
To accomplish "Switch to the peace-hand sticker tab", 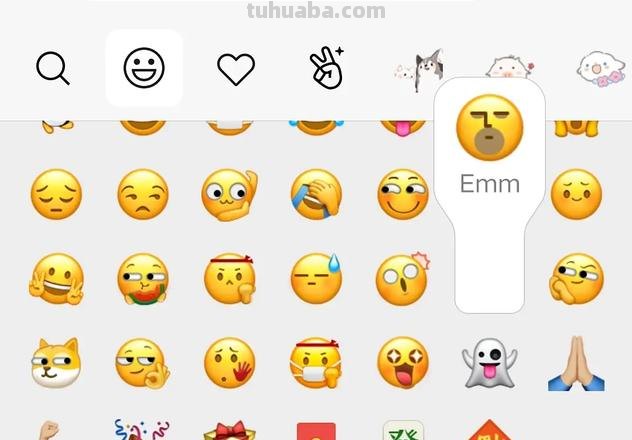I will [326, 68].
